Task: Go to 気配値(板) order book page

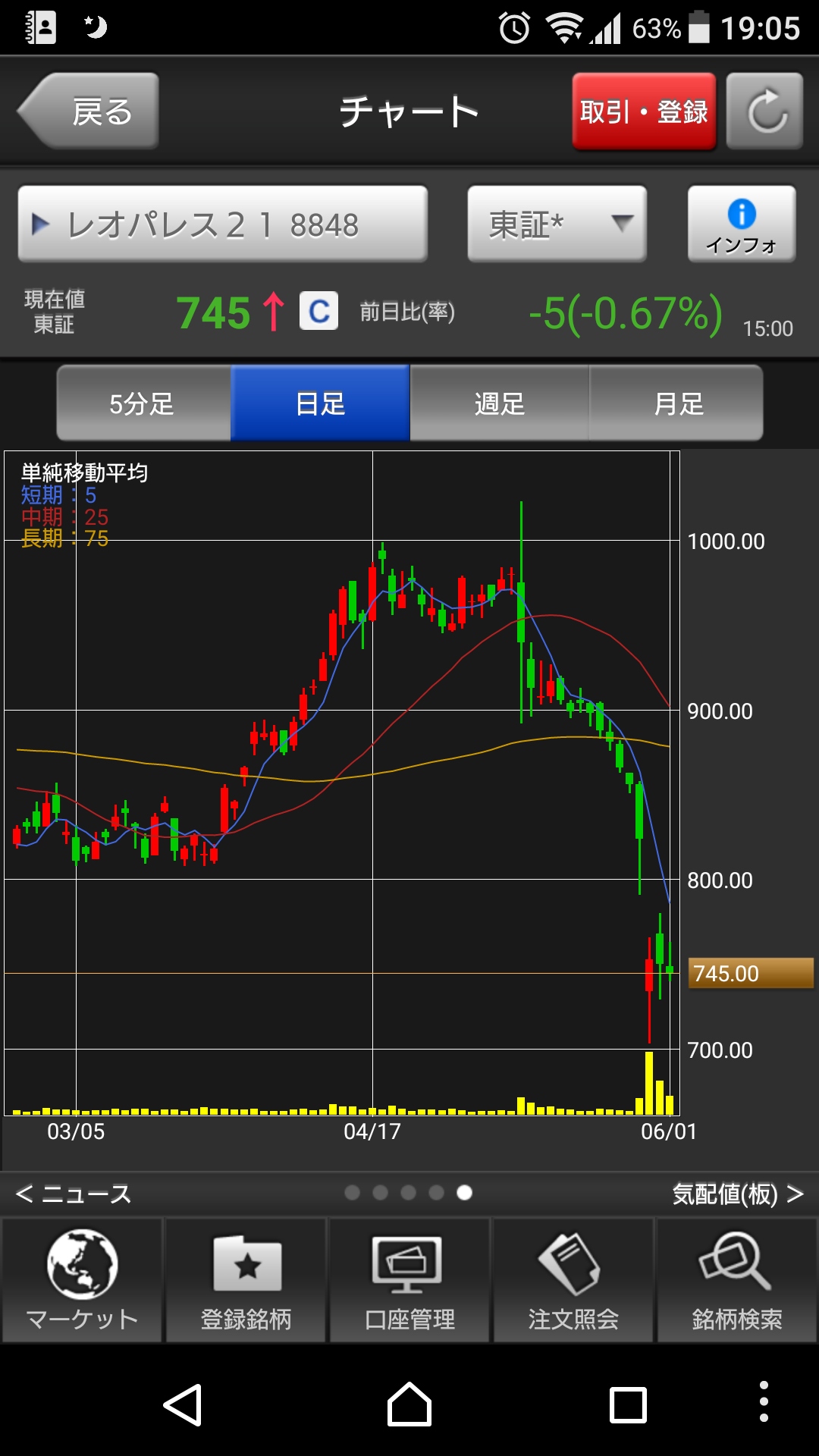Action: pos(737,1194)
